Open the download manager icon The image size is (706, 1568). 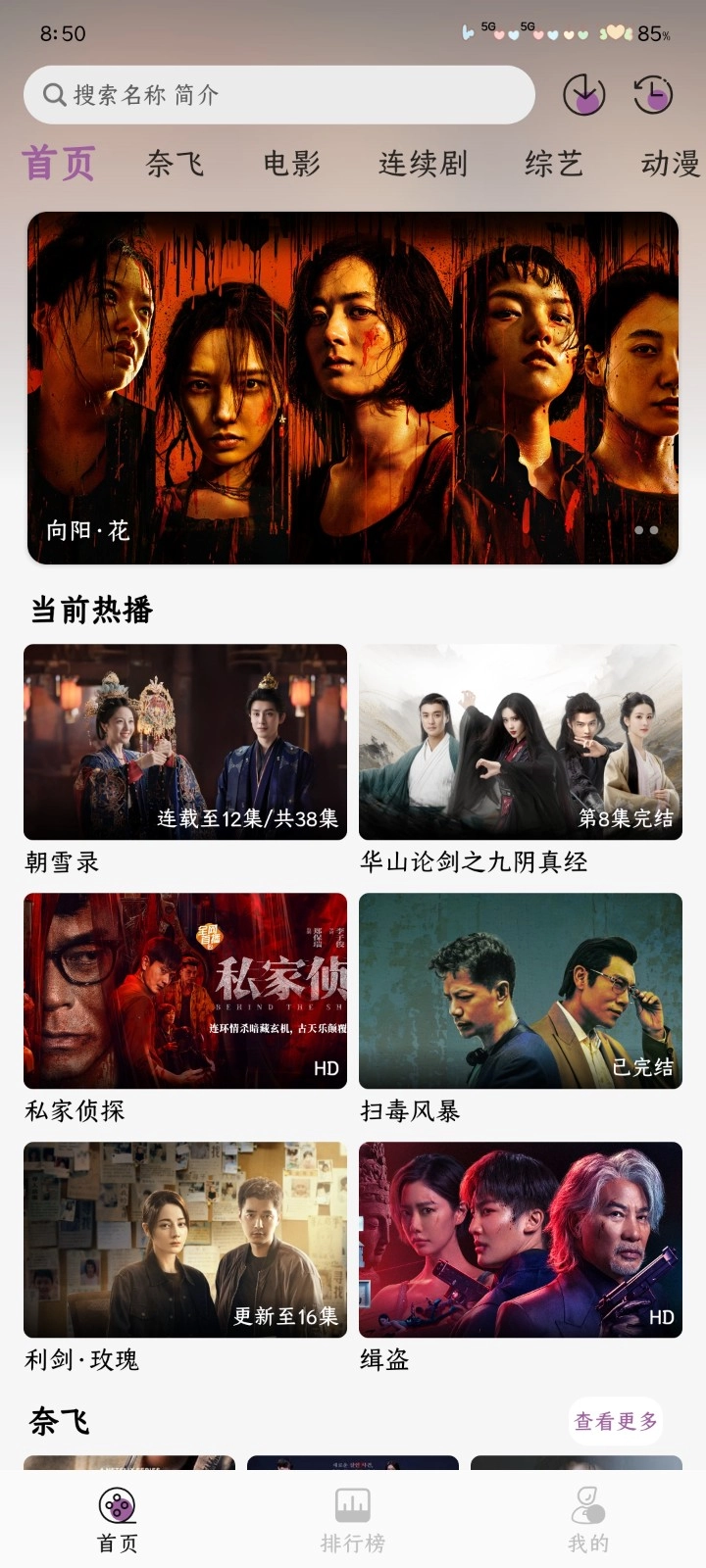(x=584, y=95)
